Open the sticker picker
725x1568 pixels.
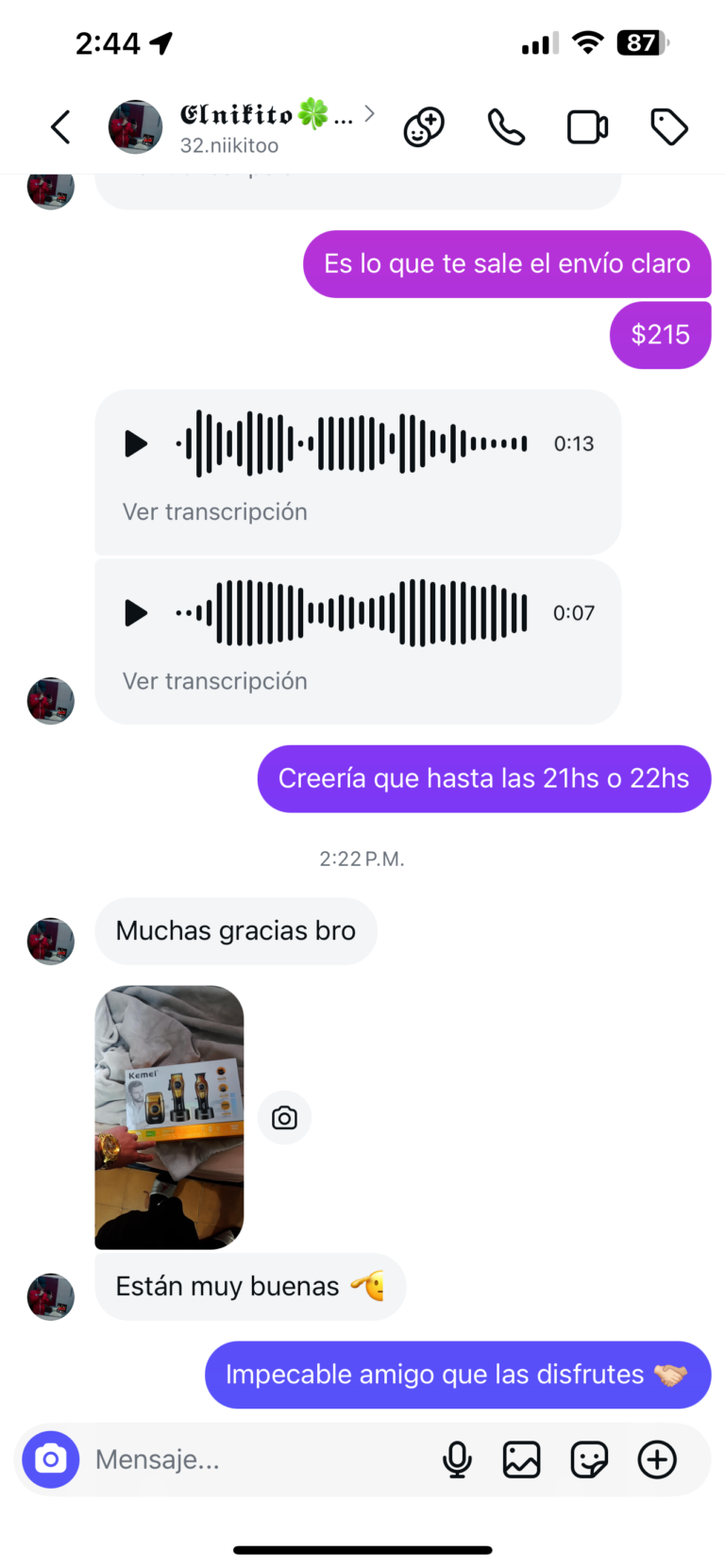[589, 1460]
